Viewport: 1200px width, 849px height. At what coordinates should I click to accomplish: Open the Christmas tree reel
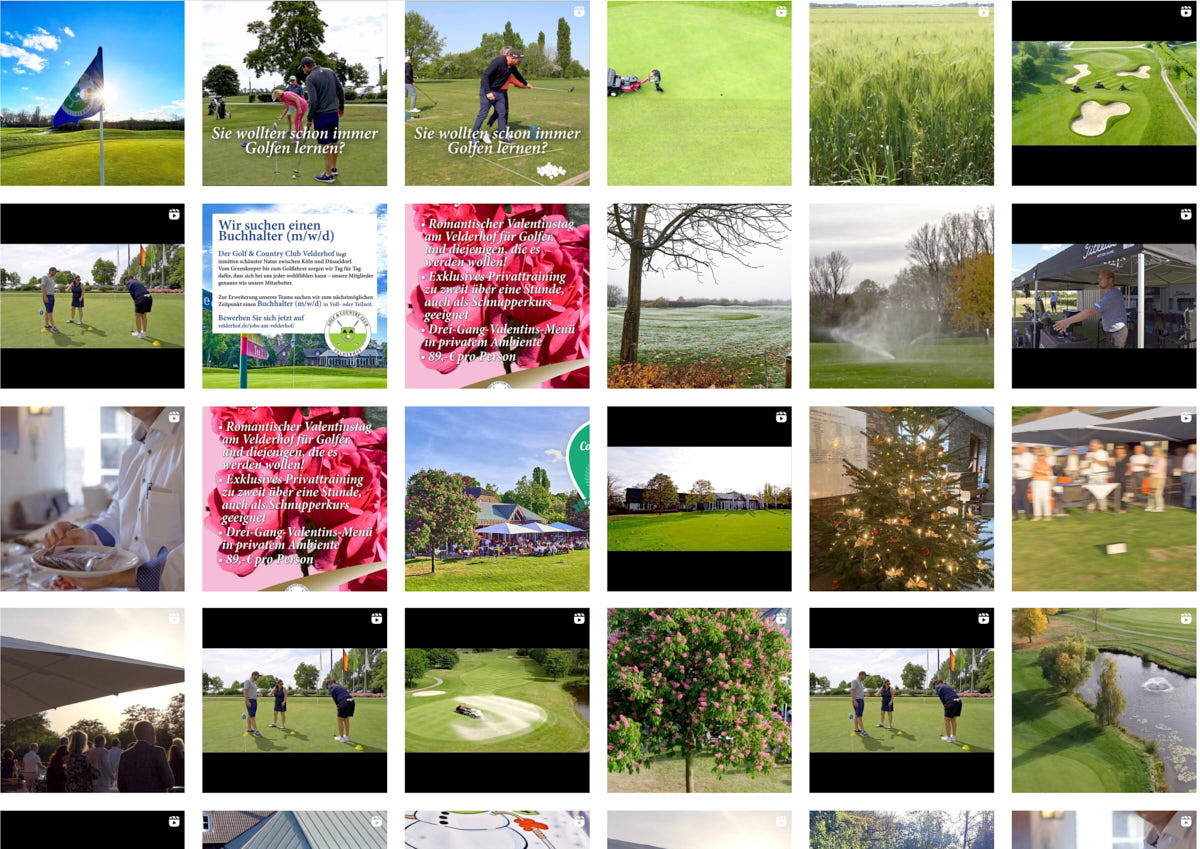tap(902, 498)
